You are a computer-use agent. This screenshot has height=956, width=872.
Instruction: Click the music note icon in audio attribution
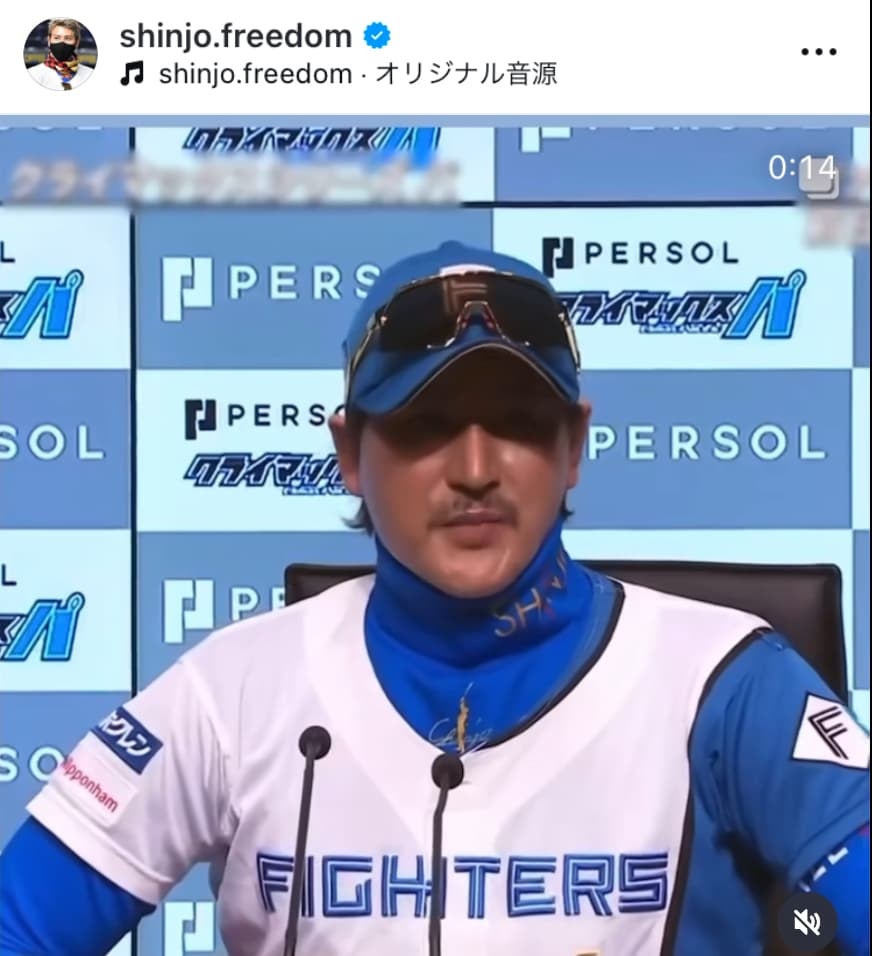[131, 72]
